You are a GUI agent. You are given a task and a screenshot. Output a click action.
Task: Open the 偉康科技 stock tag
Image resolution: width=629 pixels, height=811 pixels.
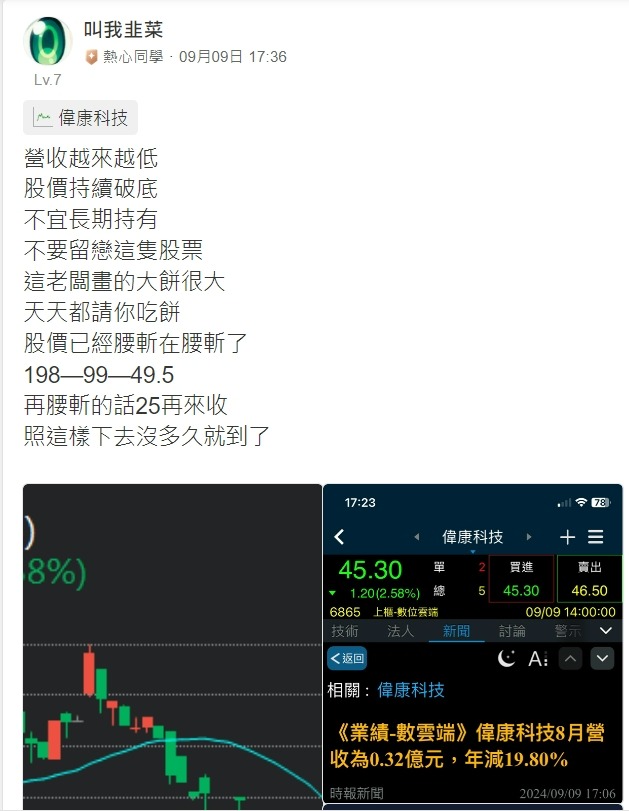(80, 118)
